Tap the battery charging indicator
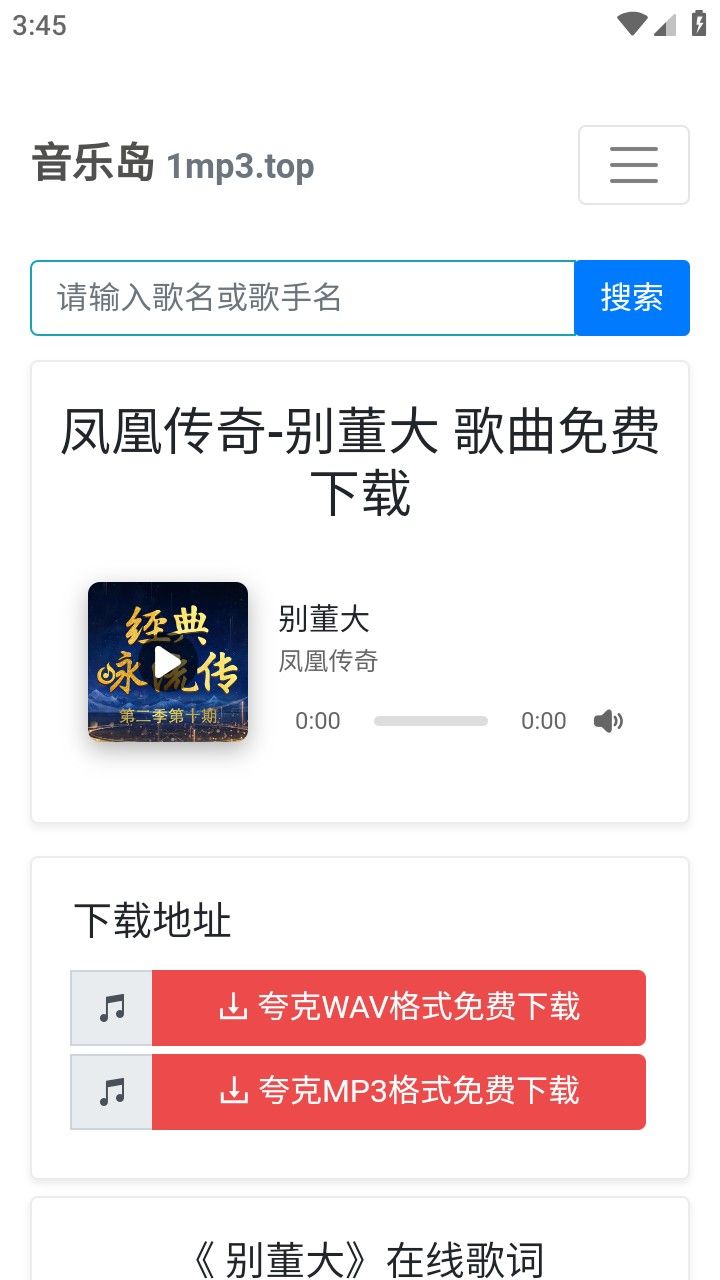 point(699,21)
